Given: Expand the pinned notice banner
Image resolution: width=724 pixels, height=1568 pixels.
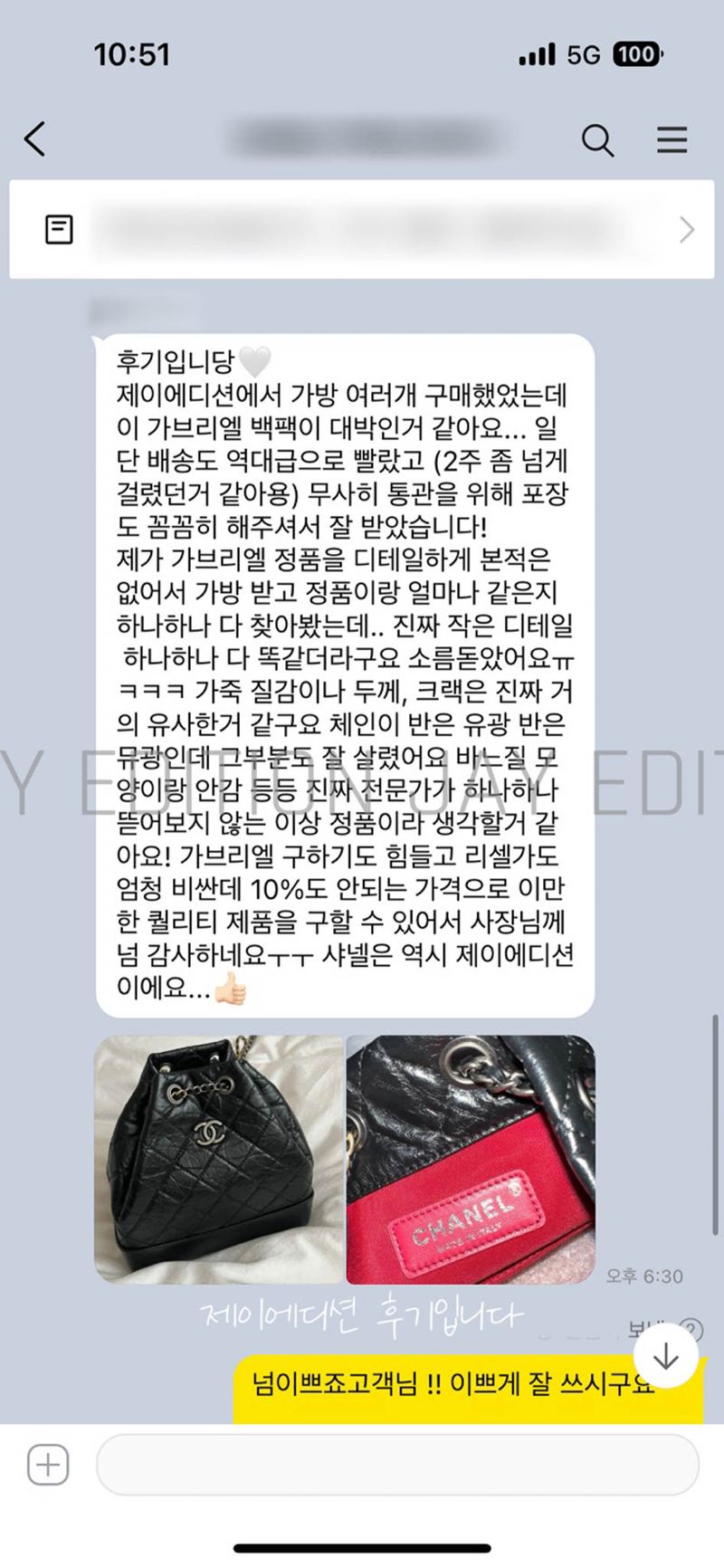Looking at the screenshot, I should tap(686, 230).
